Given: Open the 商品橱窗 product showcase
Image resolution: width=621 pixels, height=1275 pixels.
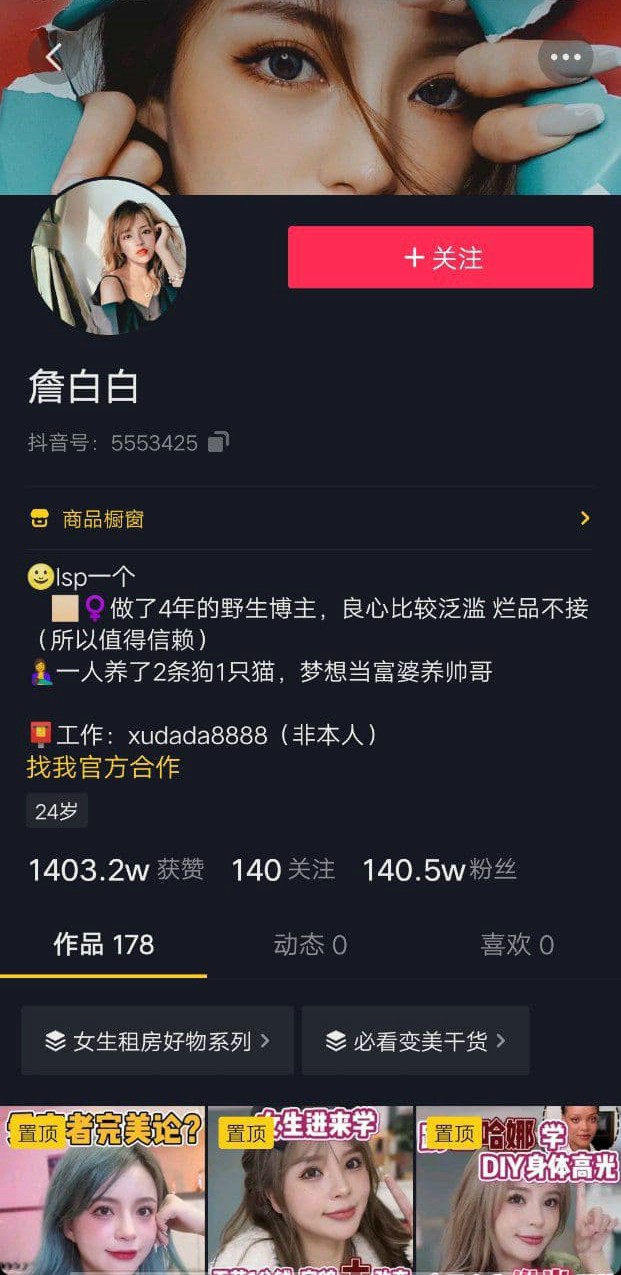Looking at the screenshot, I should [310, 518].
